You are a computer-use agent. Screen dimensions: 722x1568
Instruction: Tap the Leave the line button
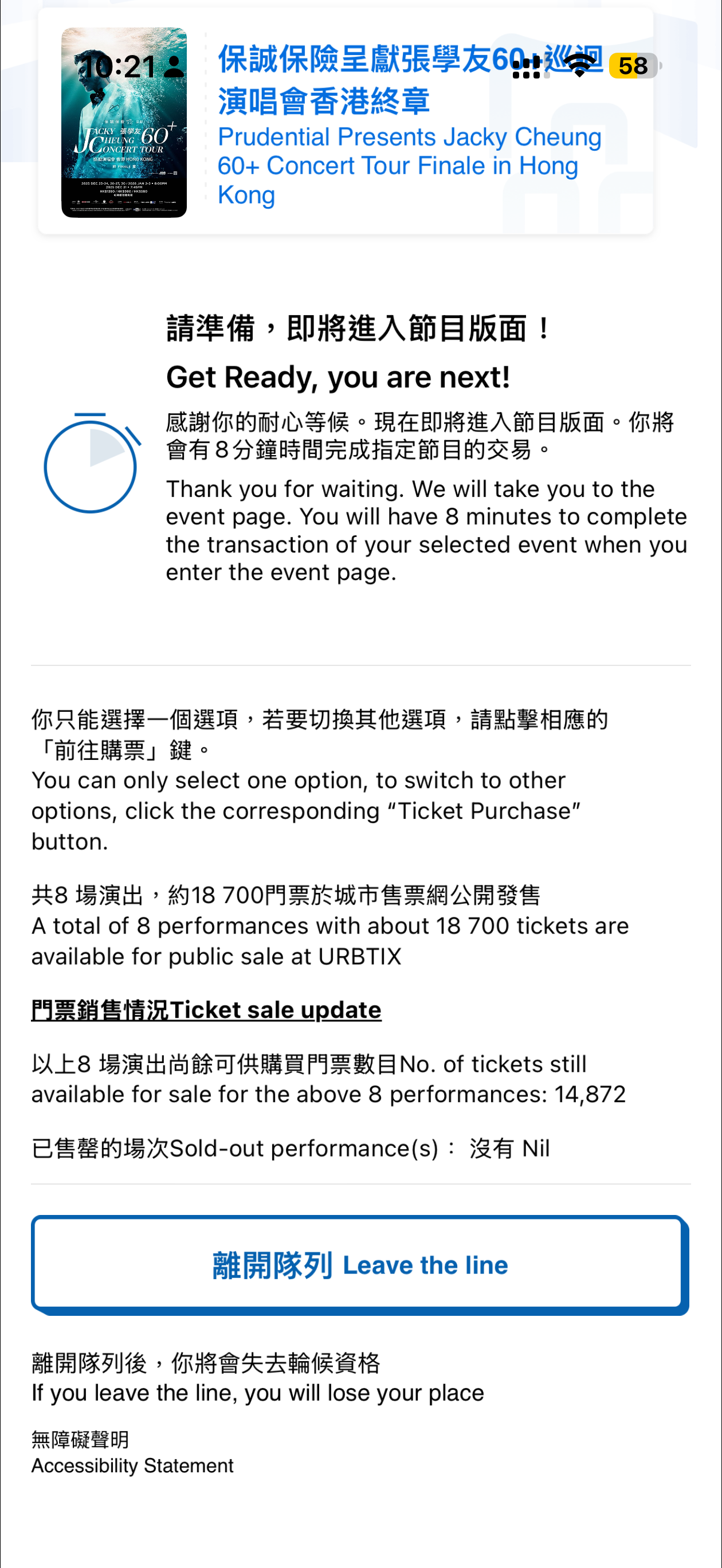pos(359,1264)
